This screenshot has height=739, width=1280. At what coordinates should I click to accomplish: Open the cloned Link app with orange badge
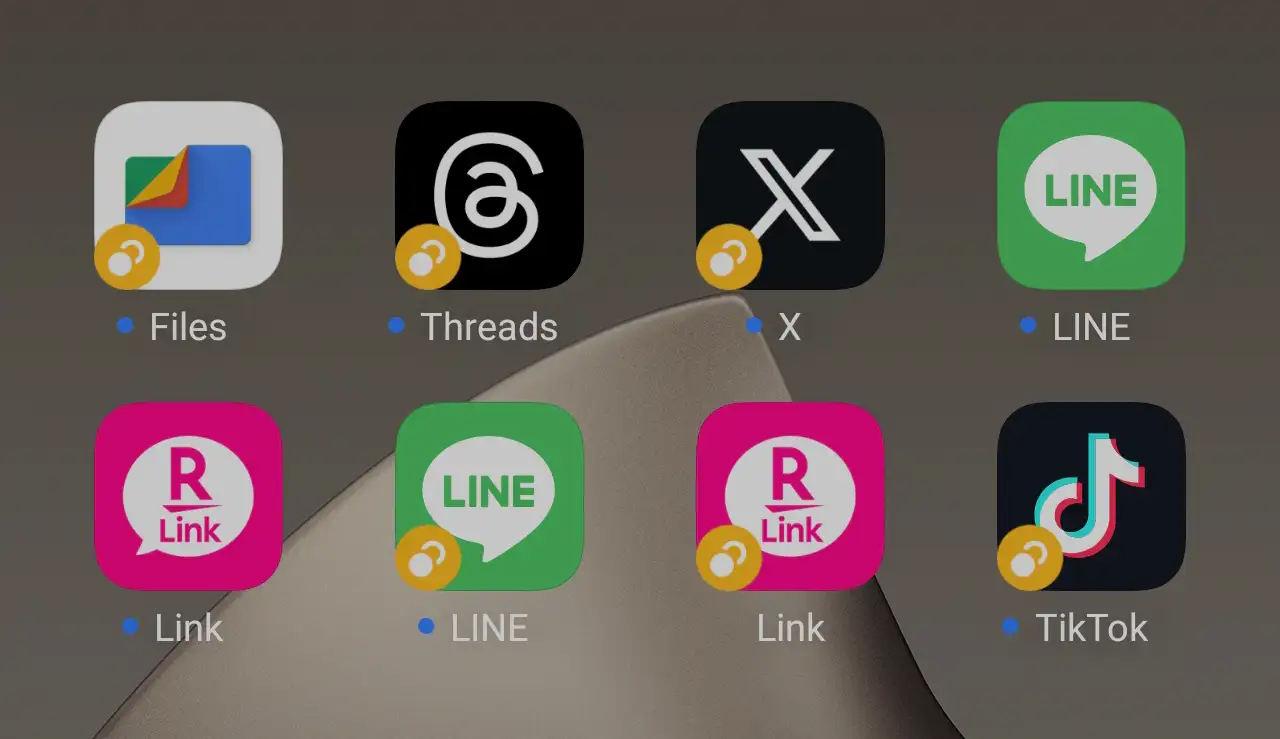pyautogui.click(x=790, y=496)
